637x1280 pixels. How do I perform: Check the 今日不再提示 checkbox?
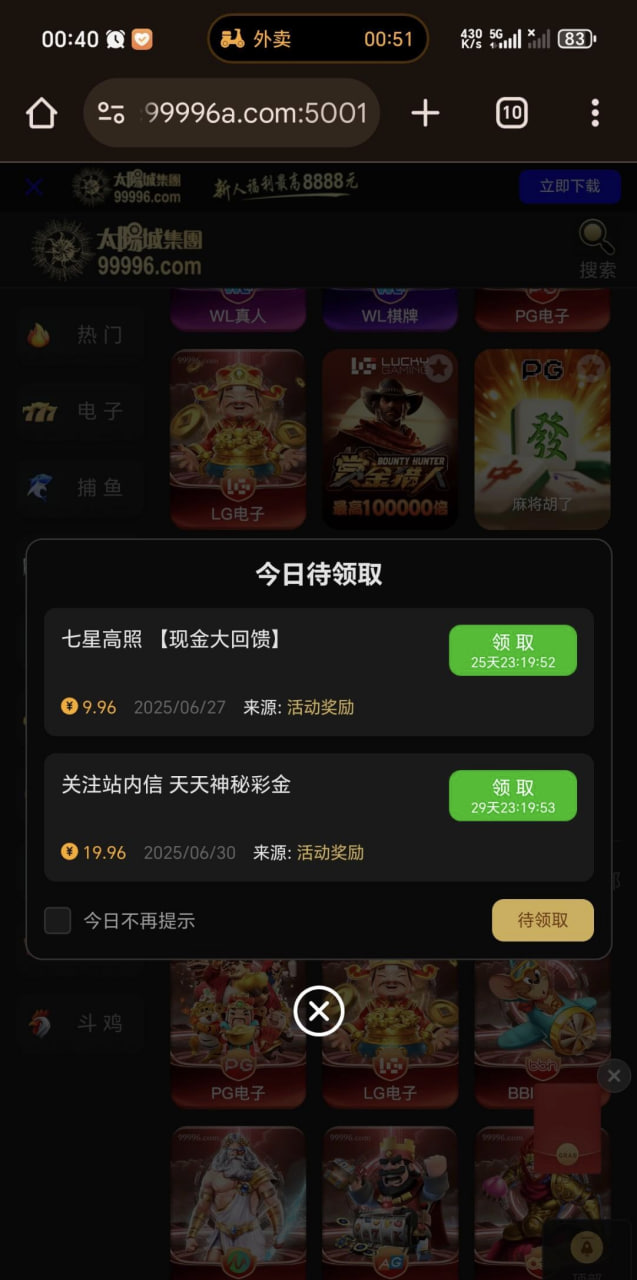click(58, 921)
